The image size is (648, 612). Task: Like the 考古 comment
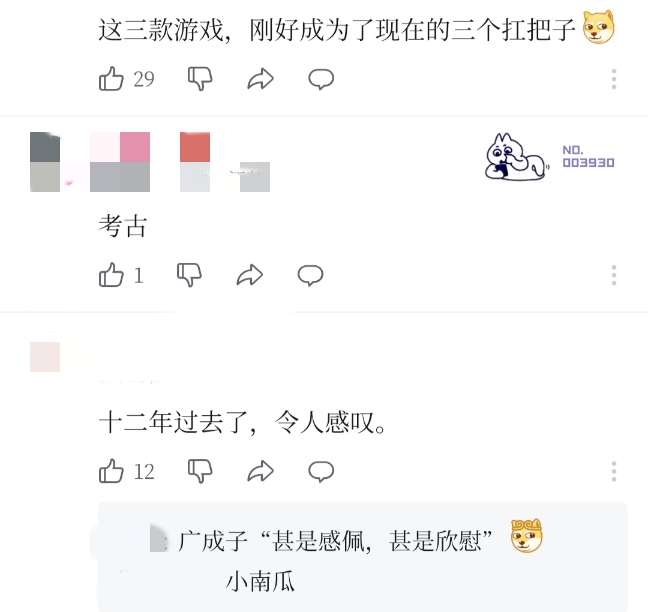point(111,275)
